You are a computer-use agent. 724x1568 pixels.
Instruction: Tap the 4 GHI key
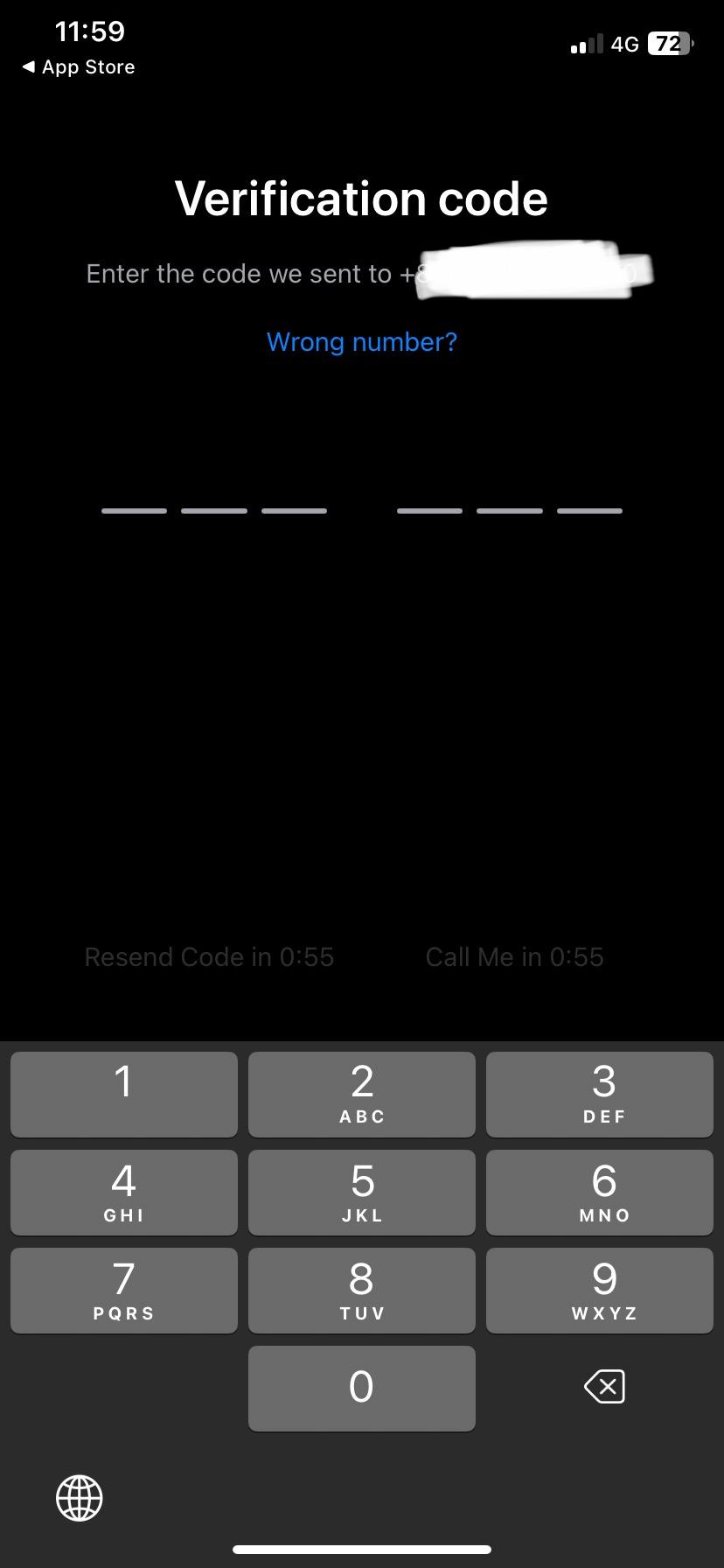(124, 1192)
